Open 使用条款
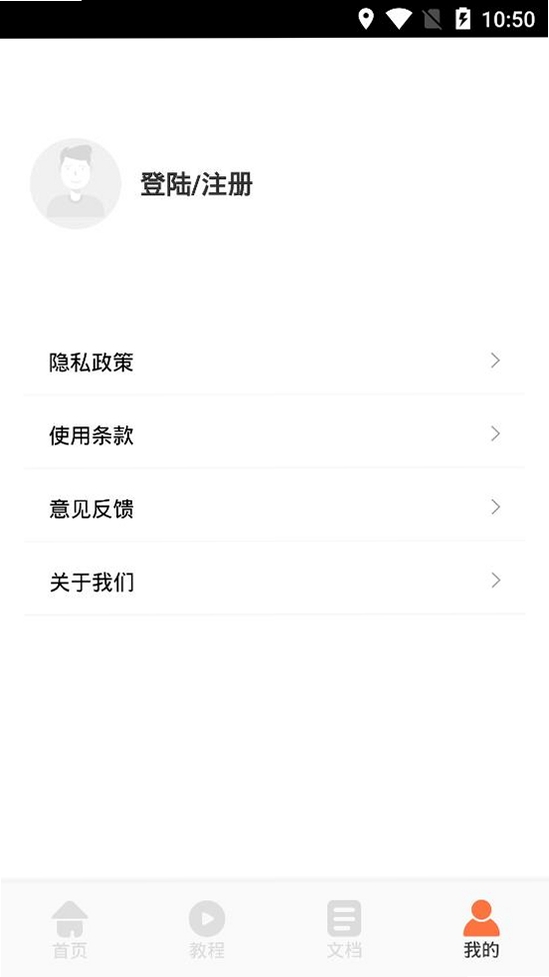Screen dimensions: 549x977 click(274, 434)
